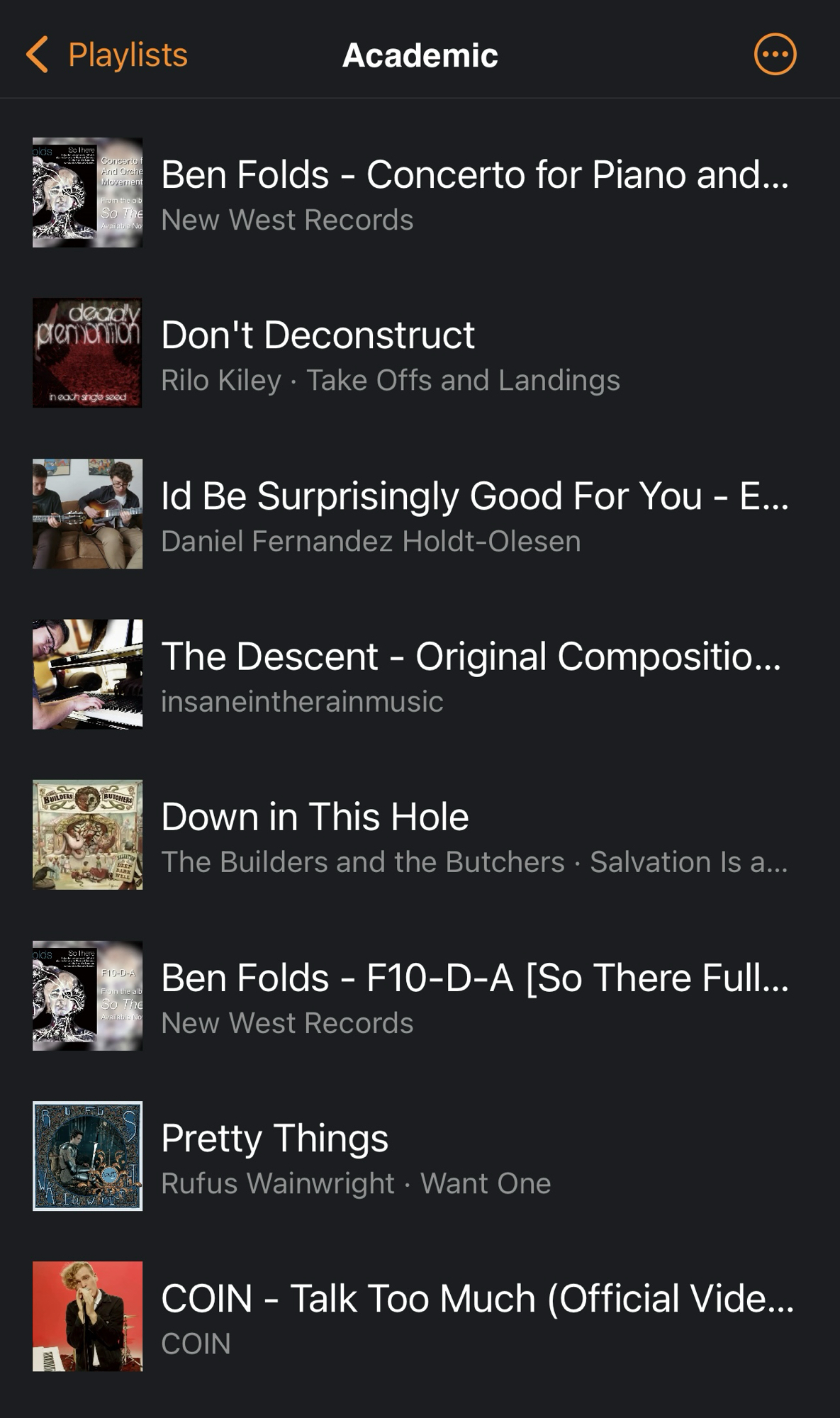Play Ben Folds Concerto for Piano track
This screenshot has width=840, height=1418.
(474, 193)
